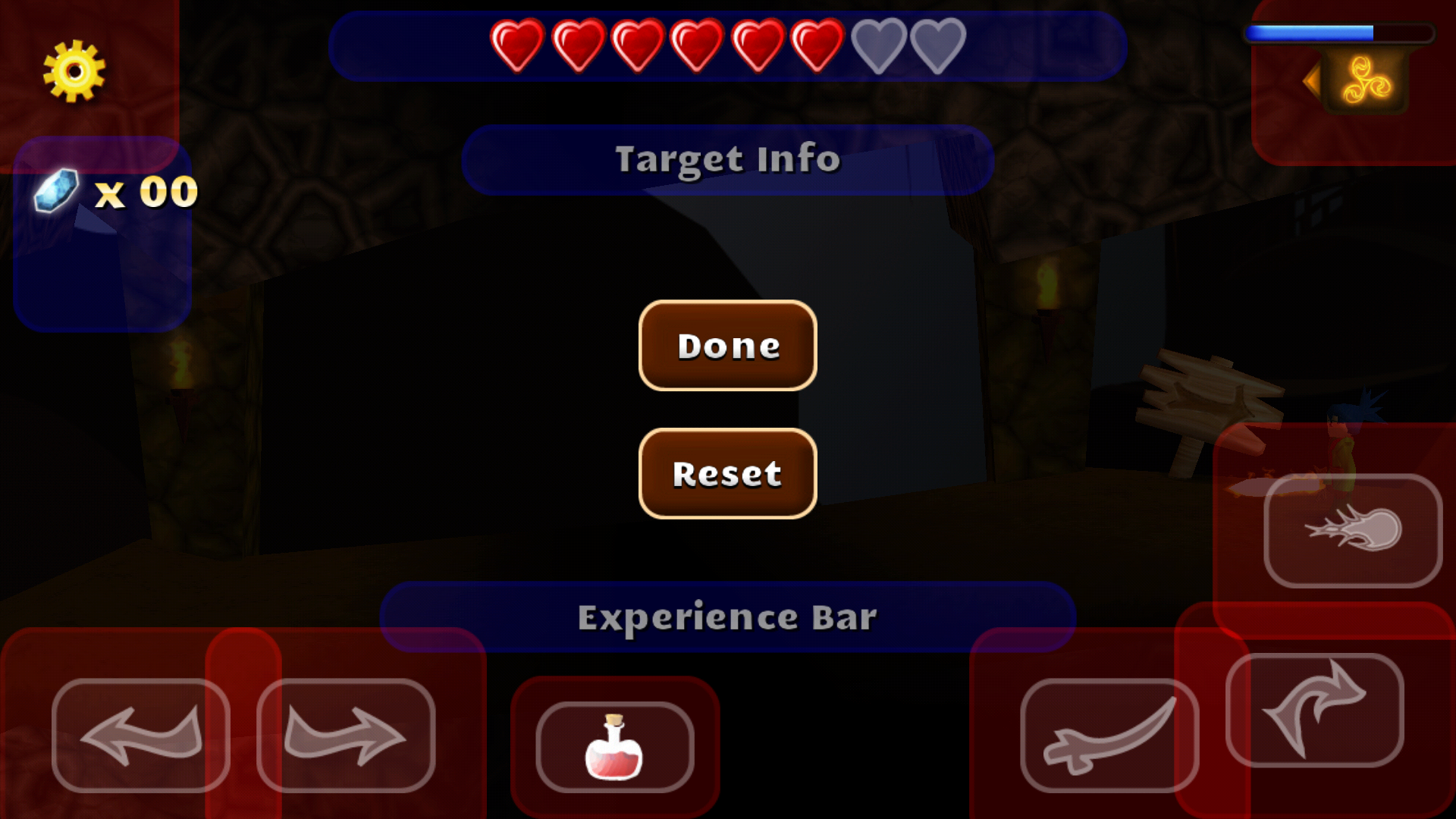Tap the right arrow move button
Image resolution: width=1456 pixels, height=819 pixels.
[x=346, y=736]
